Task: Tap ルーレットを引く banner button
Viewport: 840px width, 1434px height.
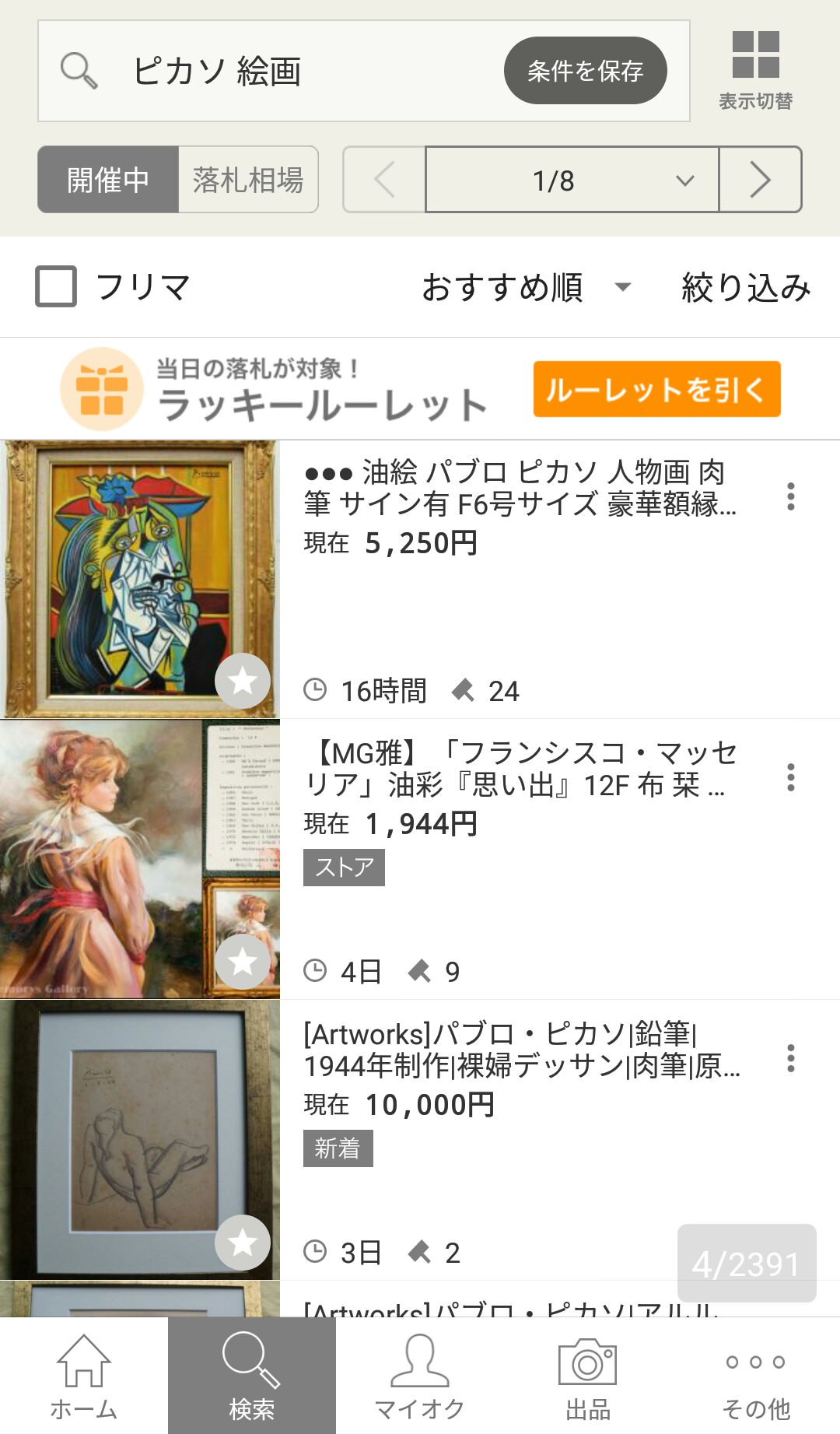Action: tap(656, 389)
